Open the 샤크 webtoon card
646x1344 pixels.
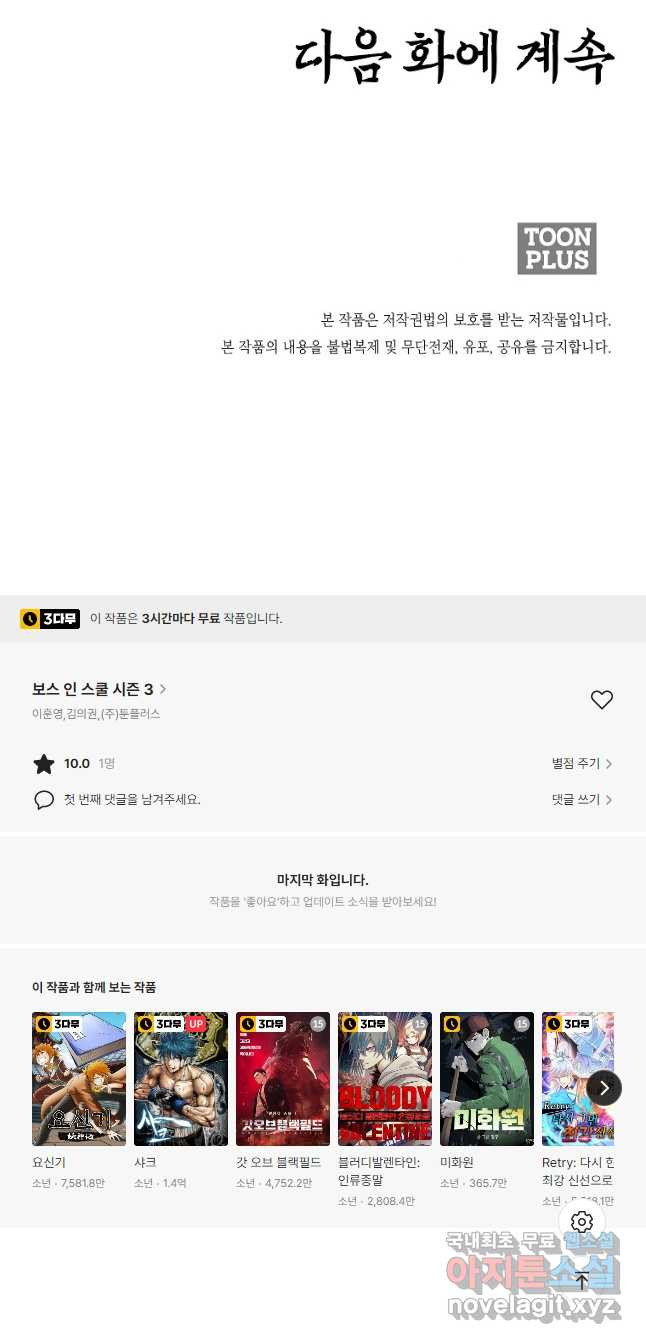coord(181,1079)
